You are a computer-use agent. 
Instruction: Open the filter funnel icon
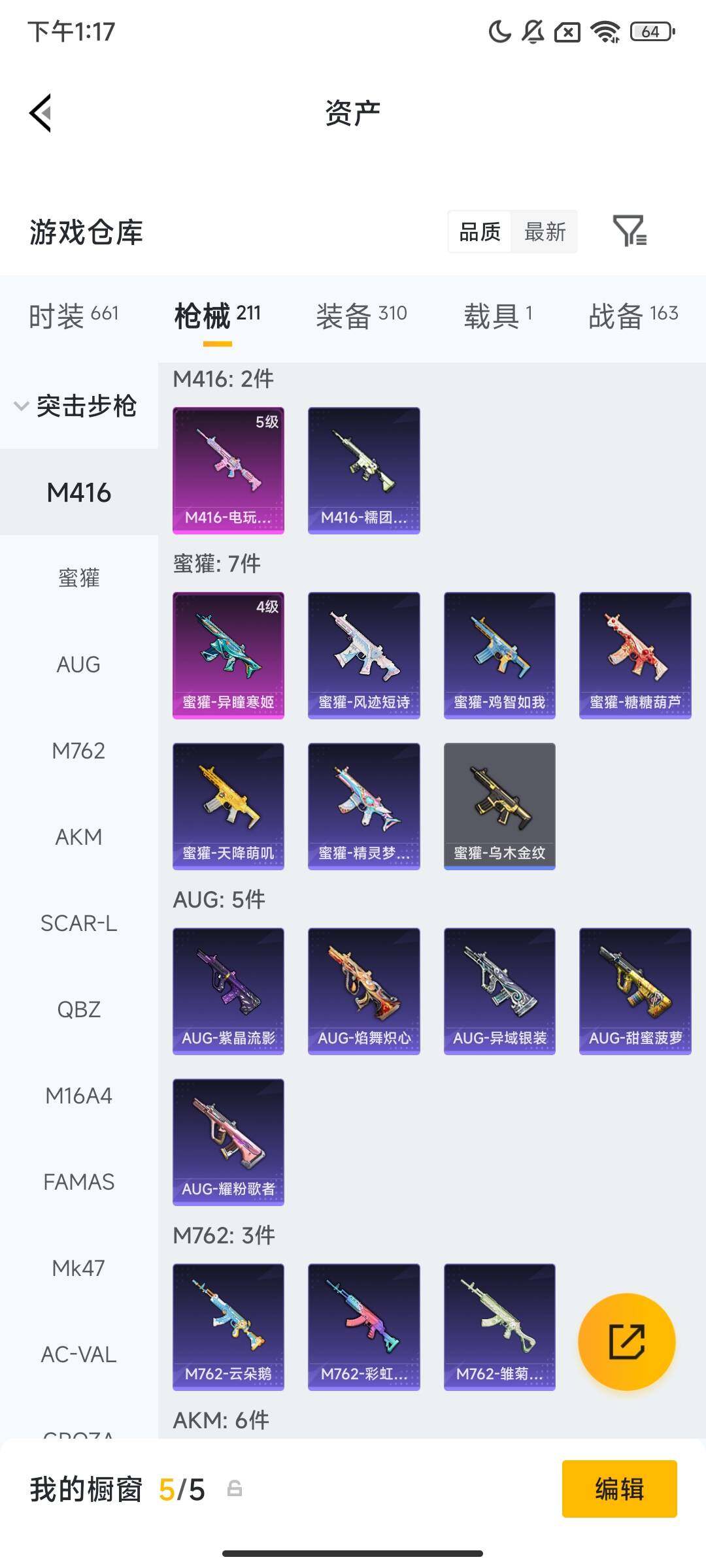pyautogui.click(x=630, y=231)
